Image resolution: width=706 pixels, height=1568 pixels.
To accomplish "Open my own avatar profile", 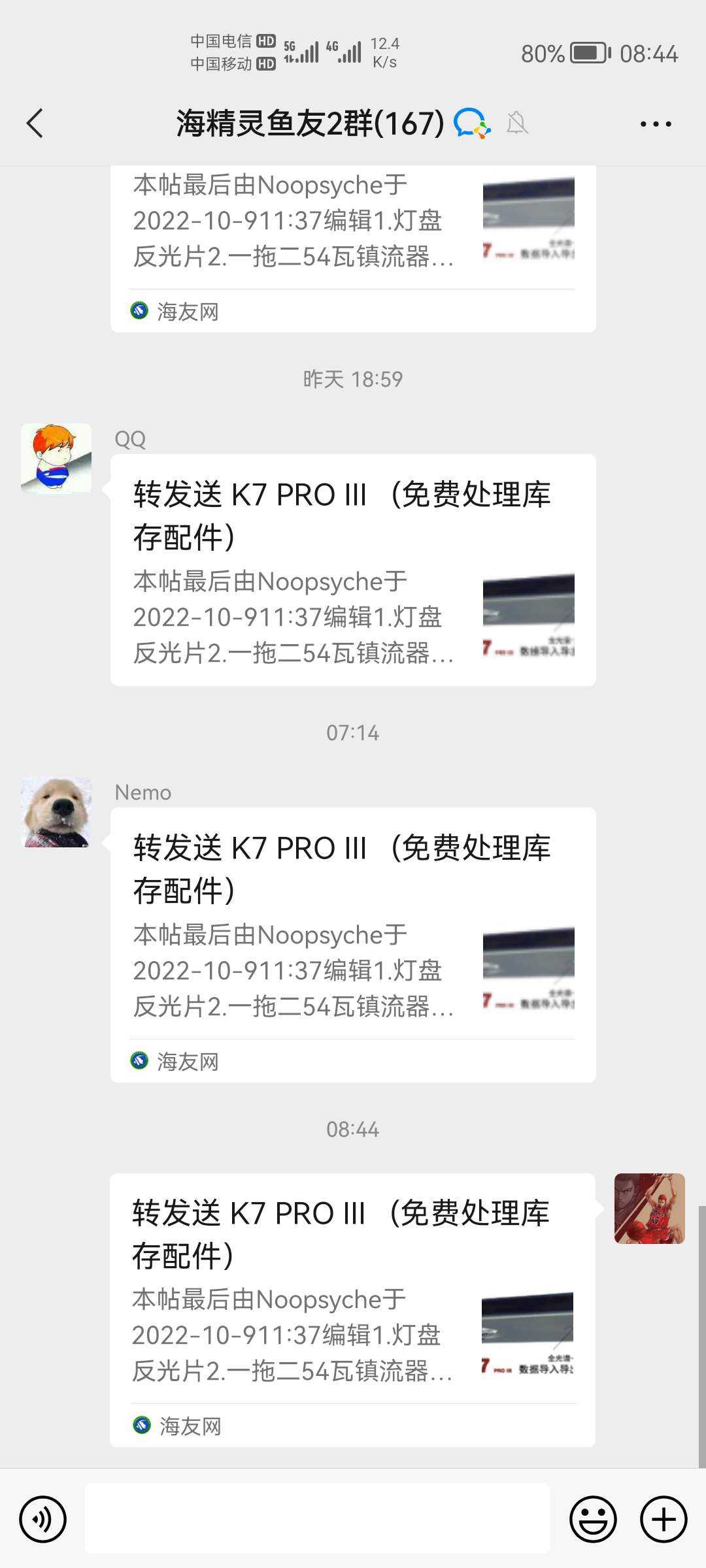I will click(649, 1208).
